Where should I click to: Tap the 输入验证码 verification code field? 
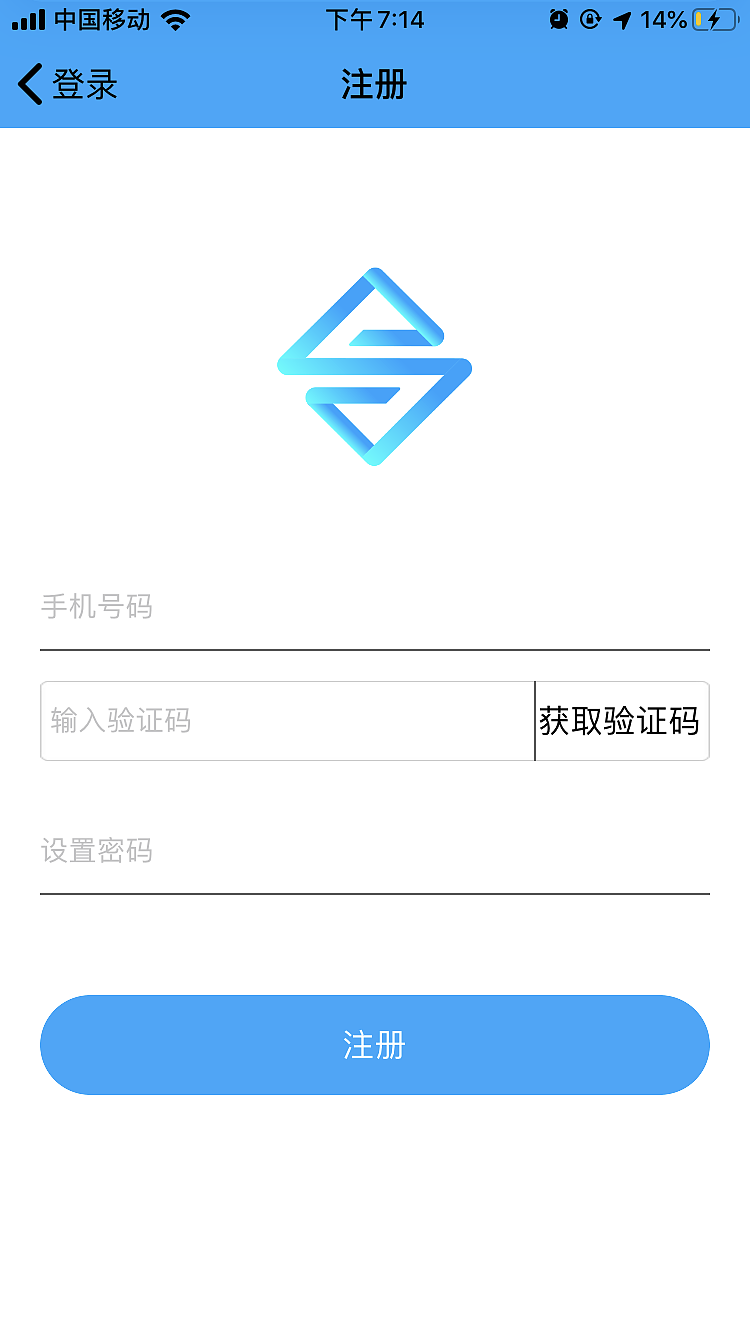(287, 721)
